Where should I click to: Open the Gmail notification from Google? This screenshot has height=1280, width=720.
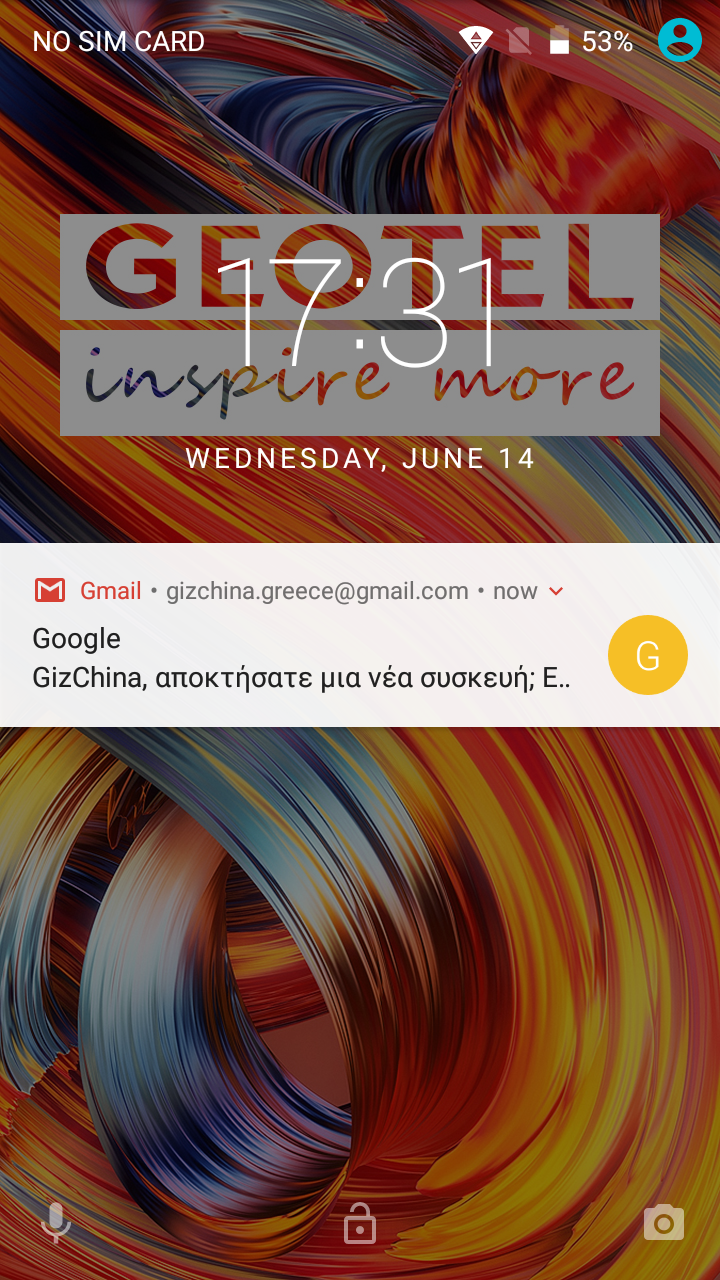coord(360,635)
